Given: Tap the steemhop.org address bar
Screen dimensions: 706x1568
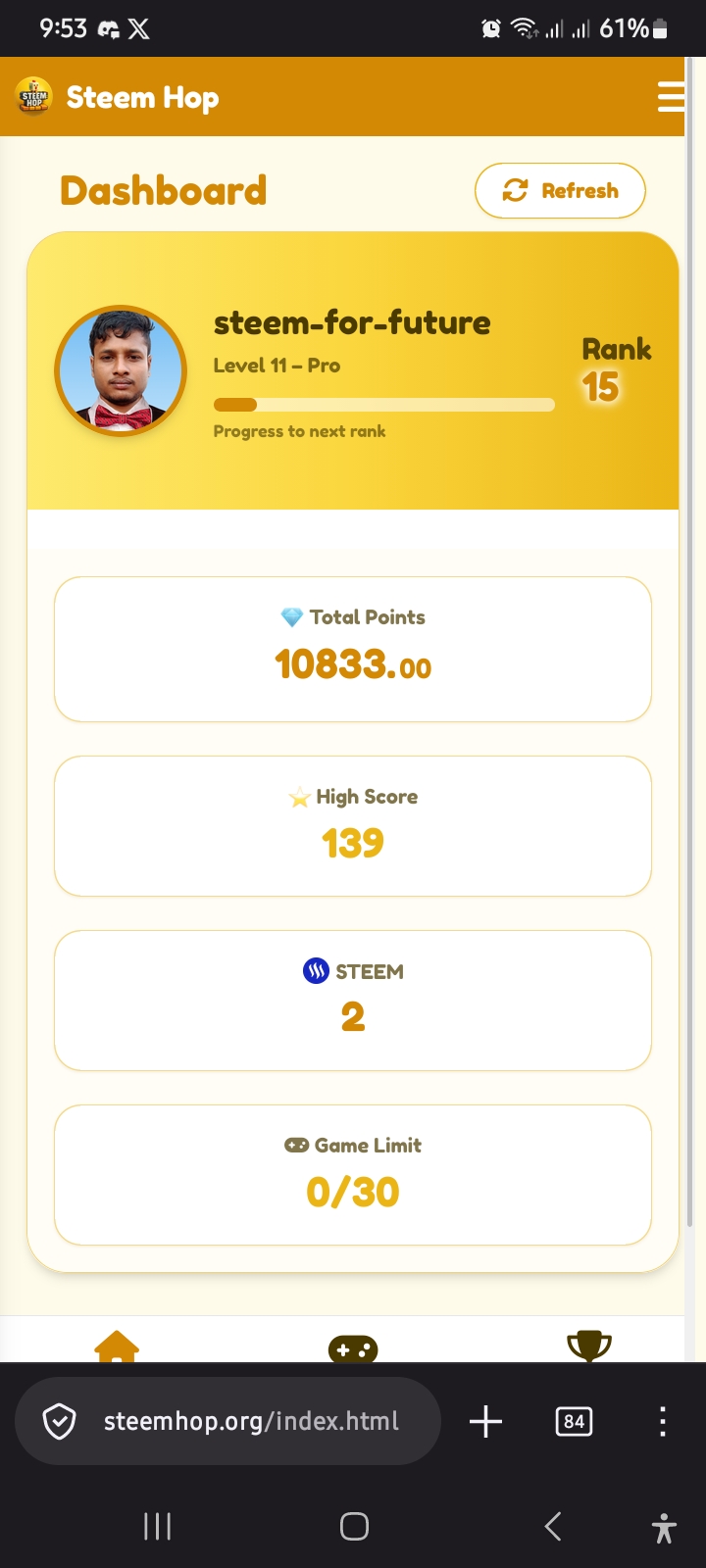Looking at the screenshot, I should (x=227, y=1421).
